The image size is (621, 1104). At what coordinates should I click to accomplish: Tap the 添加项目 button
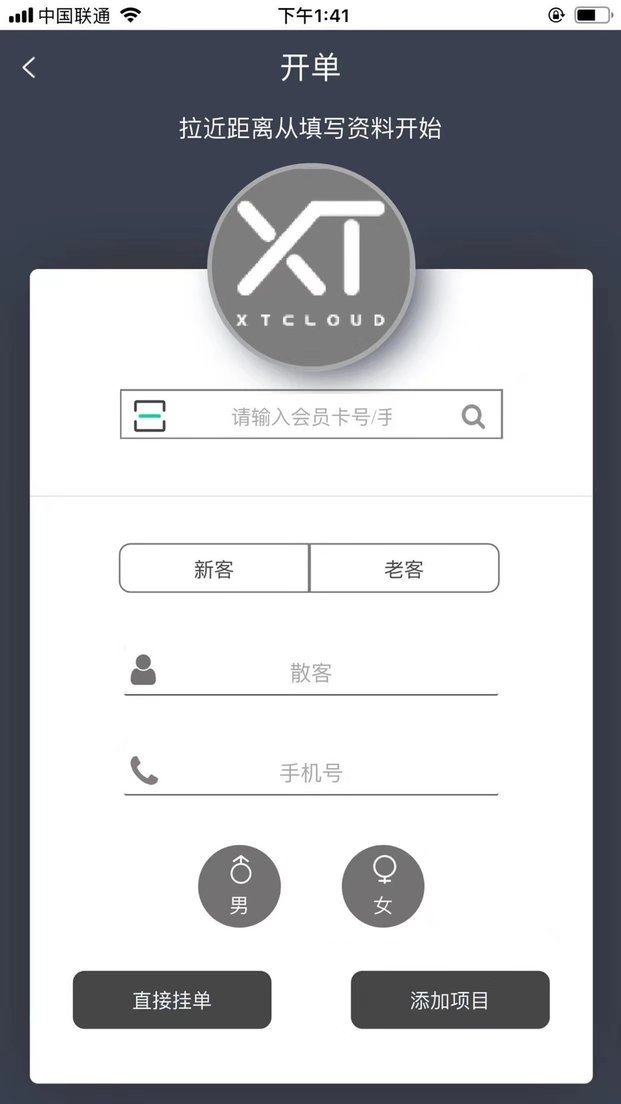pyautogui.click(x=450, y=1000)
